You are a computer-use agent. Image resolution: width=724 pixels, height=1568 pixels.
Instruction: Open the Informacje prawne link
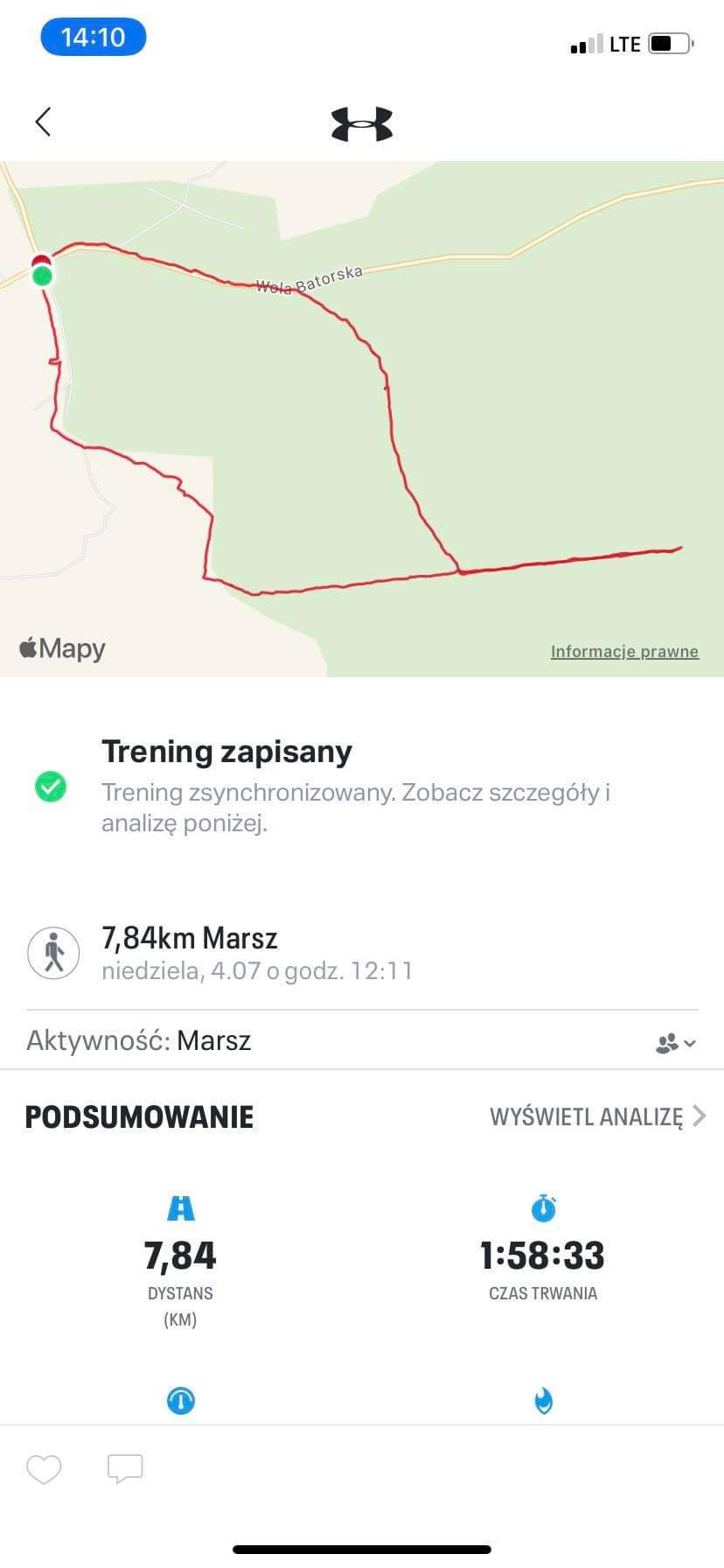coord(624,651)
